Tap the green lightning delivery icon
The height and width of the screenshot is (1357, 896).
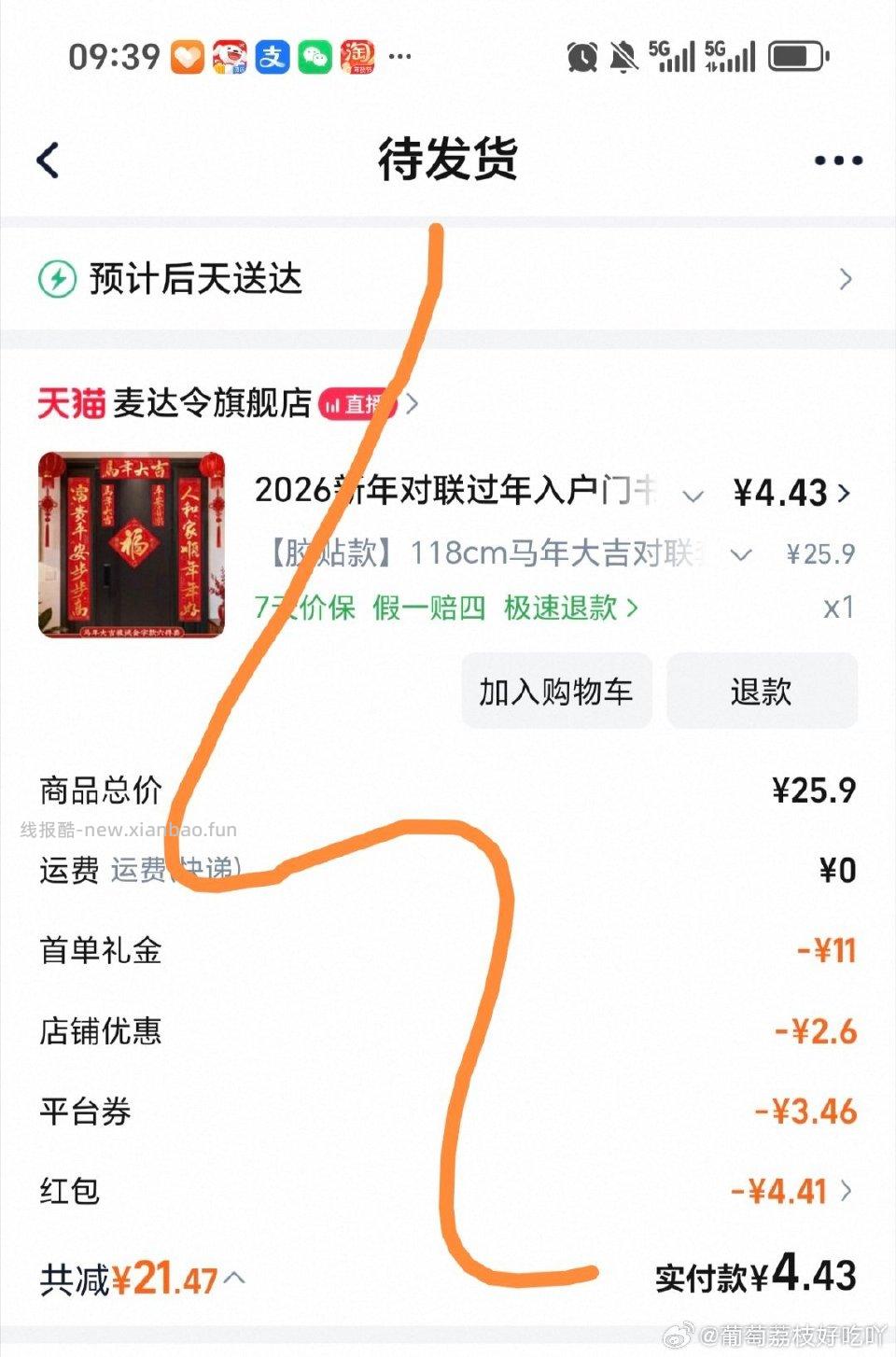[x=58, y=277]
